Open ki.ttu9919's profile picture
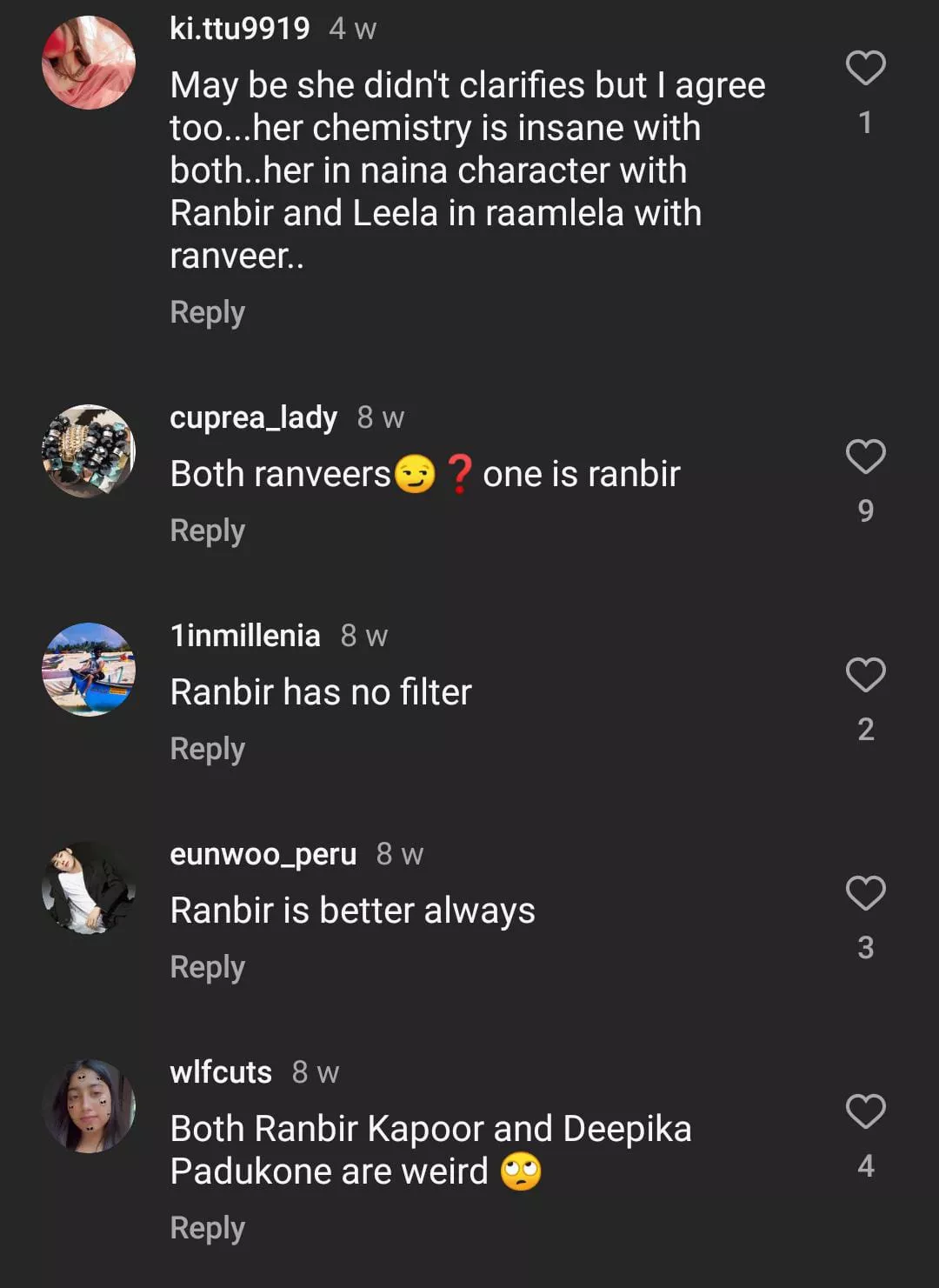The image size is (939, 1288). click(x=89, y=63)
